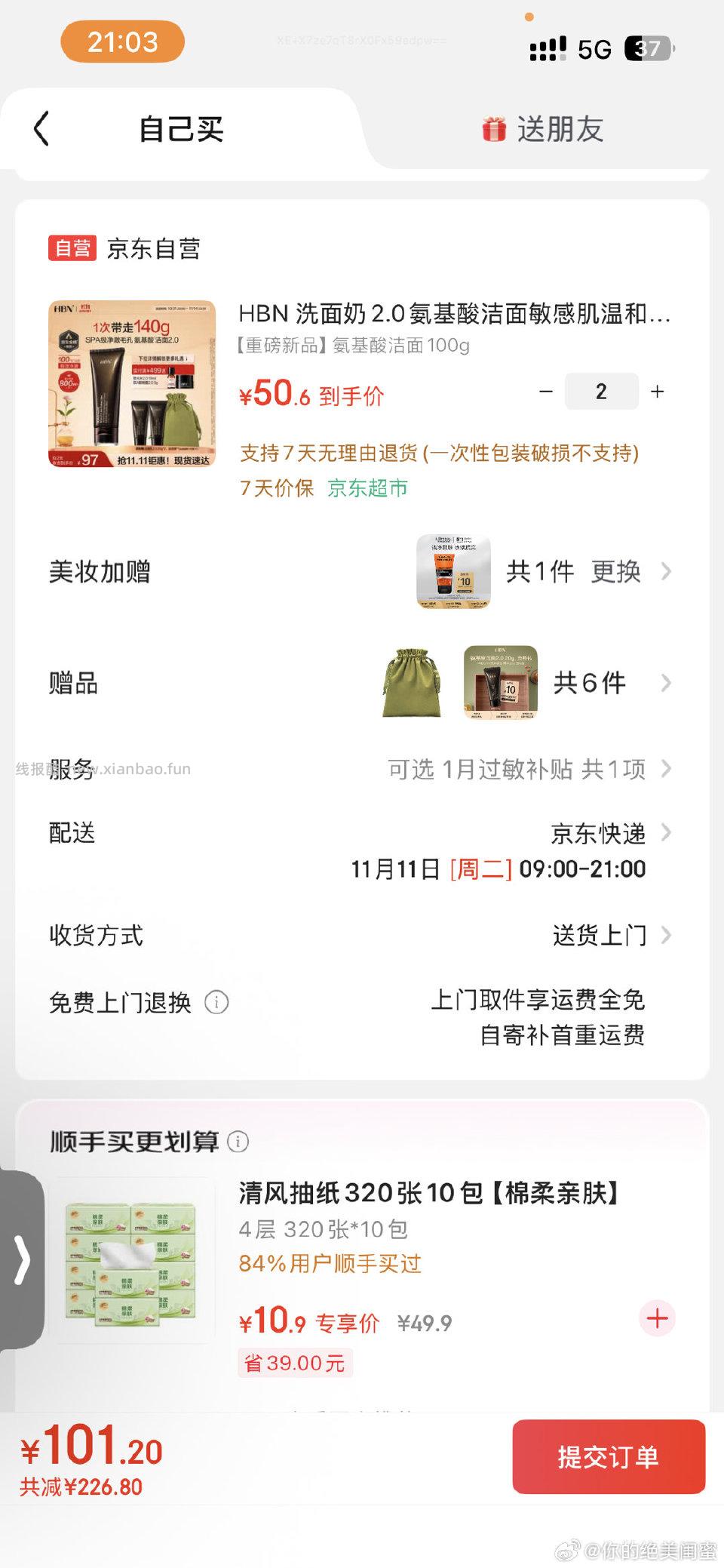The image size is (724, 1568).
Task: Click the quantity field showing 2
Action: 601,391
